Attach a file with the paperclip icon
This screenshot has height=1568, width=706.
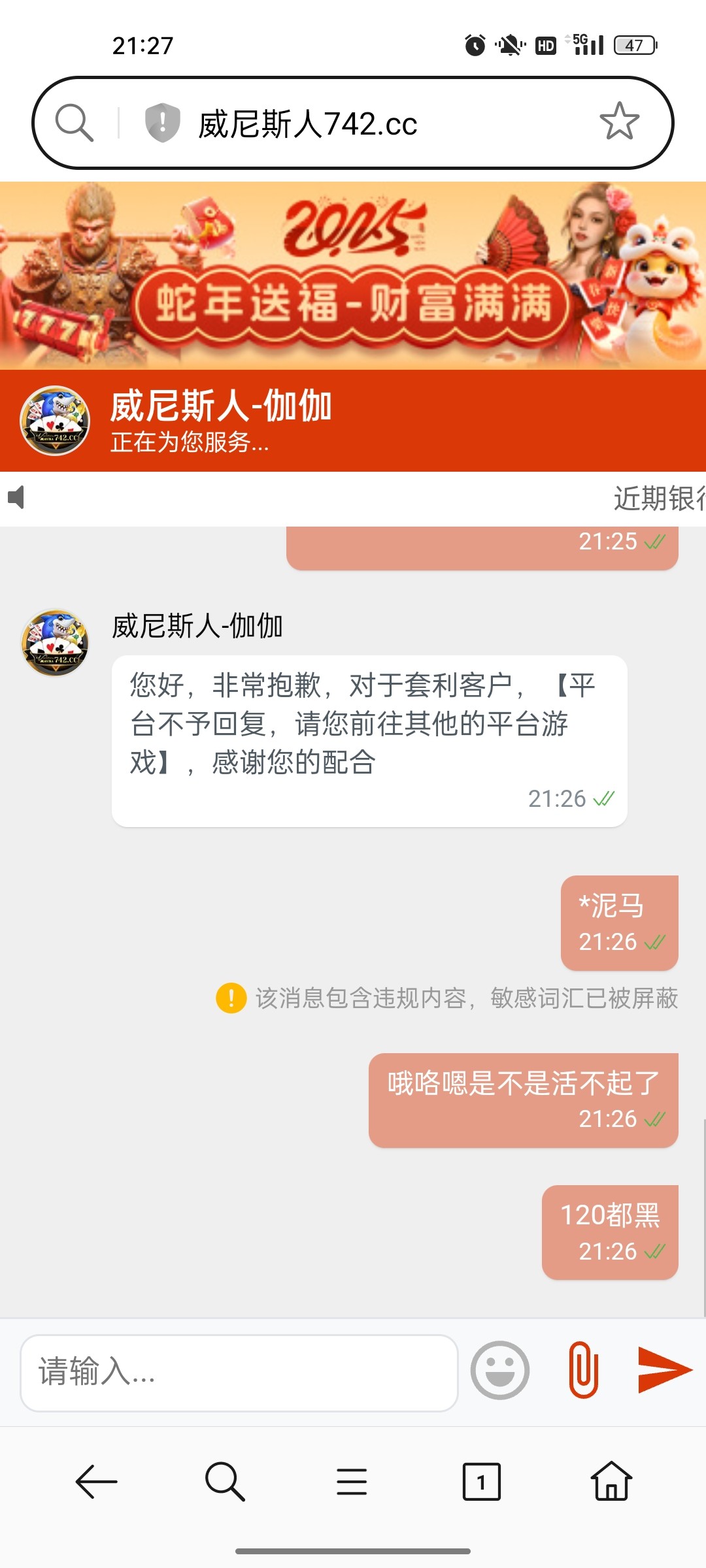(583, 1370)
